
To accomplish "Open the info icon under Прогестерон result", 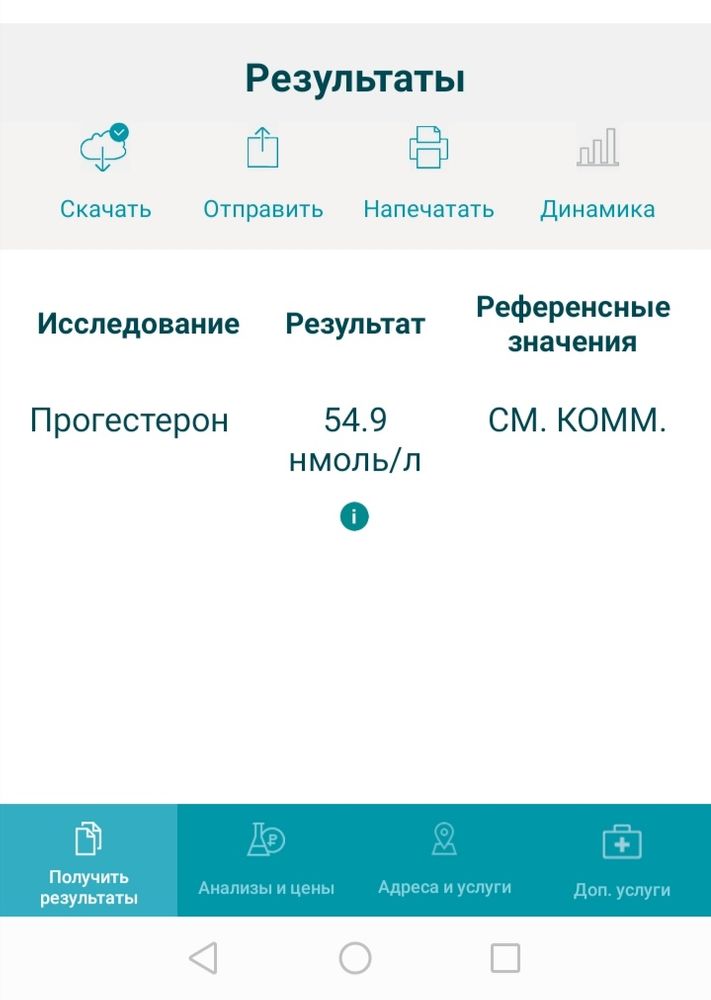I will [354, 516].
